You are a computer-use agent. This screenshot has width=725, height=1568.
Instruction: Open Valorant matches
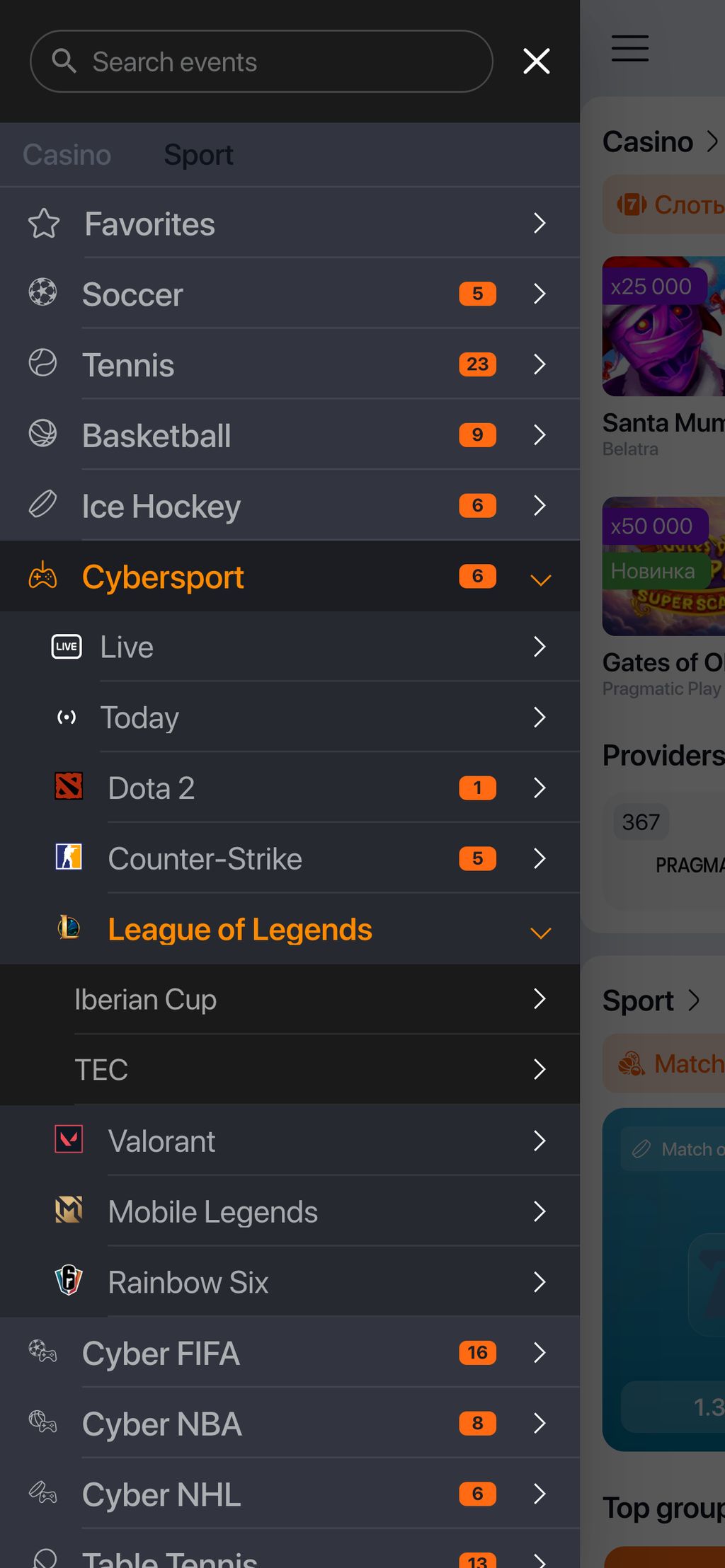tap(290, 1141)
